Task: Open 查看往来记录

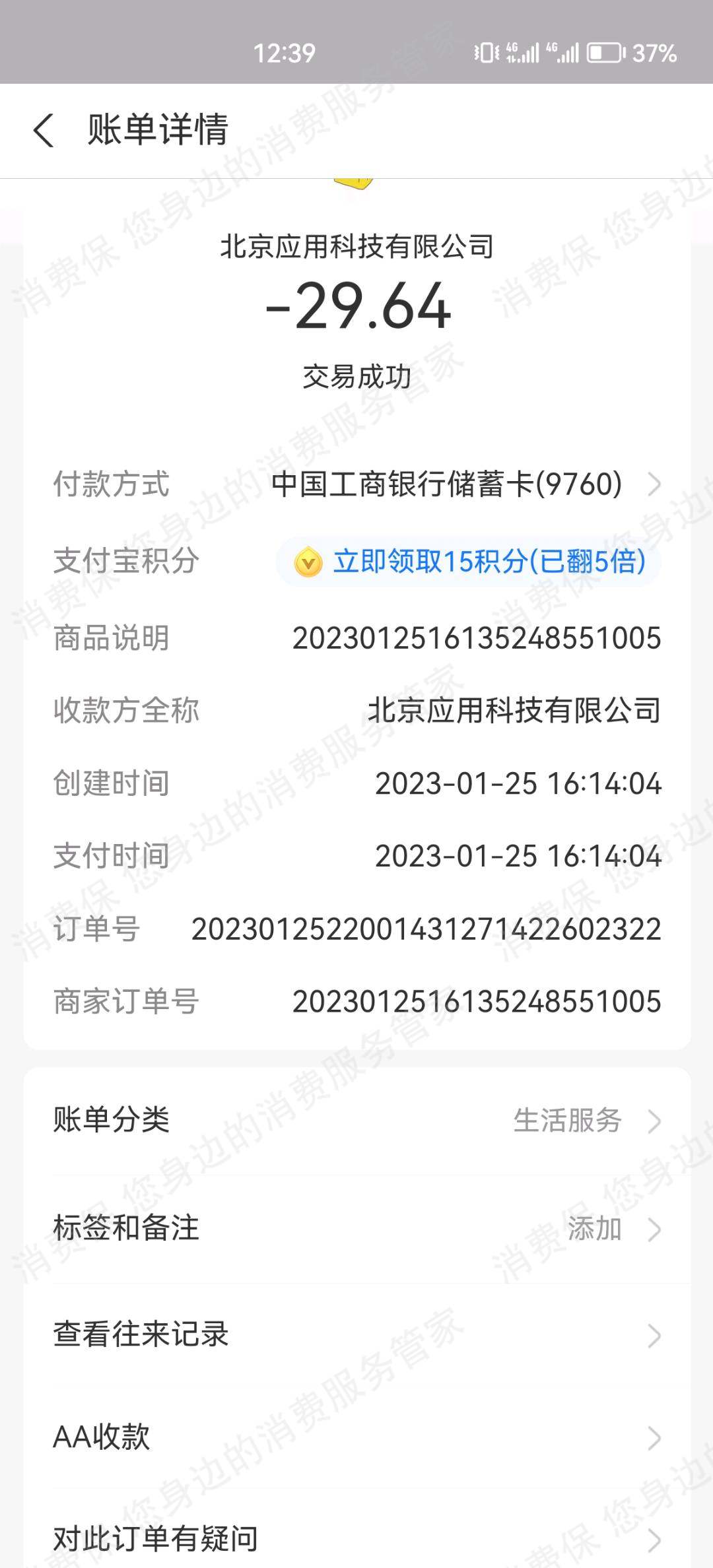Action: (357, 1334)
